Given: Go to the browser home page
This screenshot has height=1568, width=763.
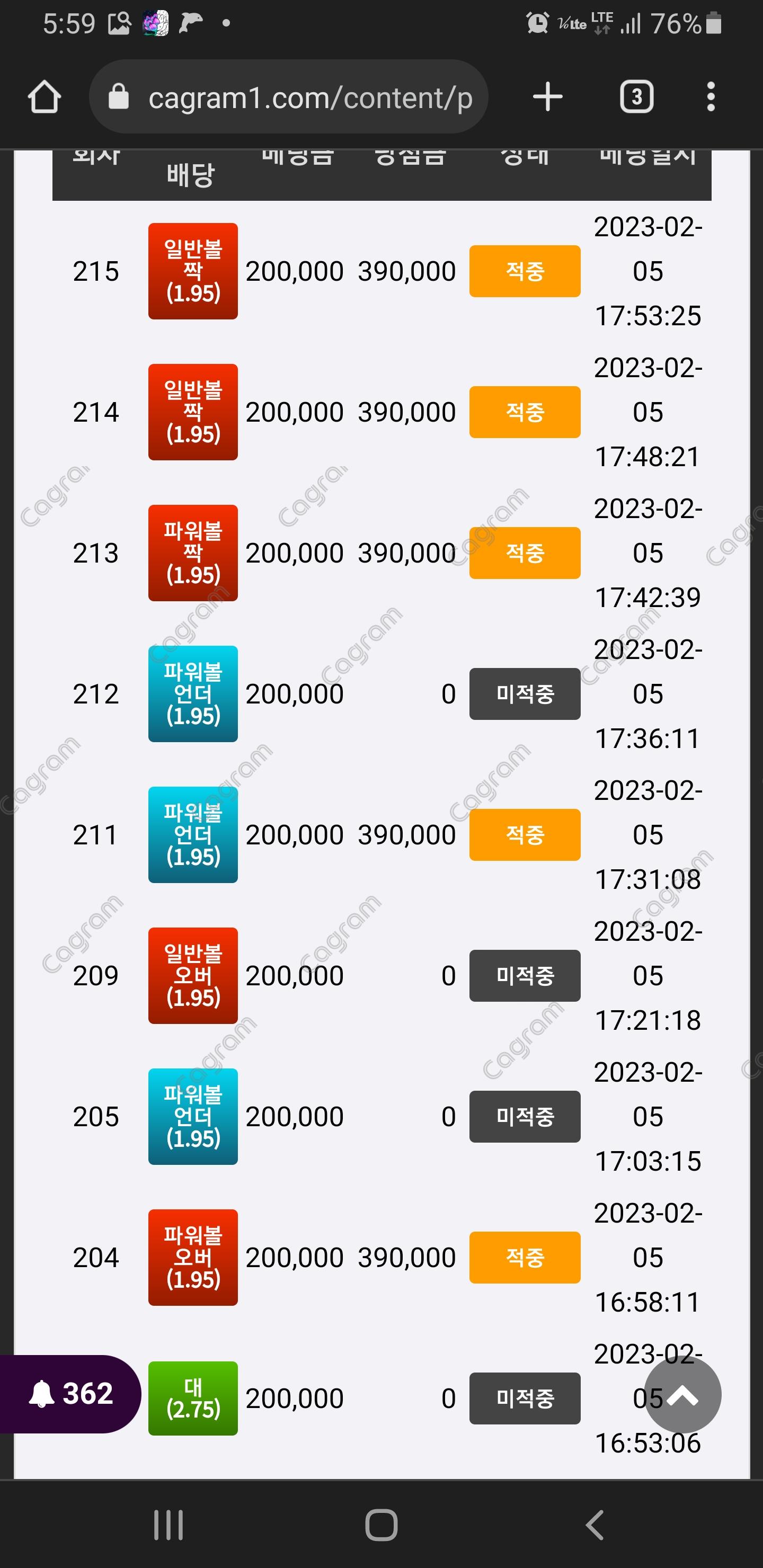Looking at the screenshot, I should click(x=45, y=97).
